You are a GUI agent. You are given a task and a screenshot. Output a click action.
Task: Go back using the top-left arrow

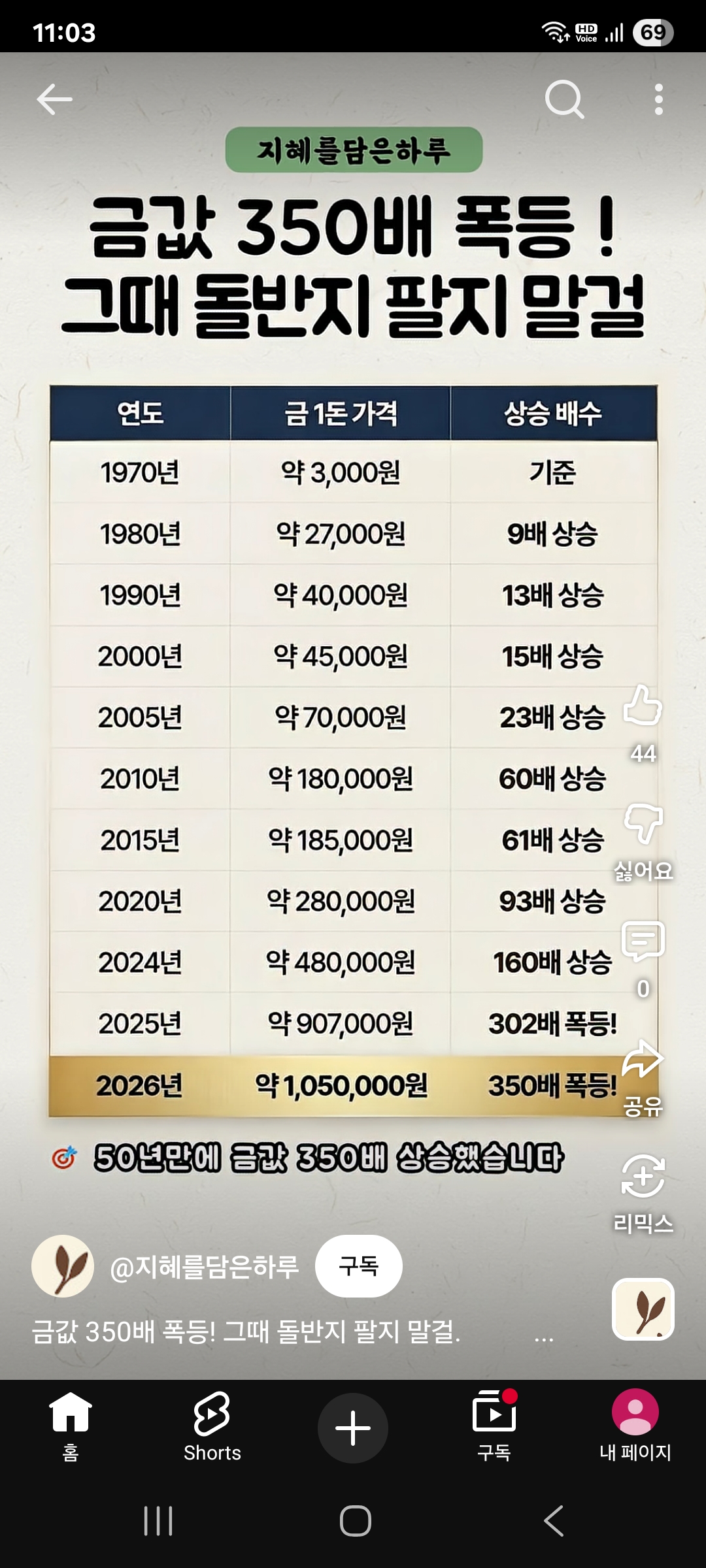tap(54, 99)
